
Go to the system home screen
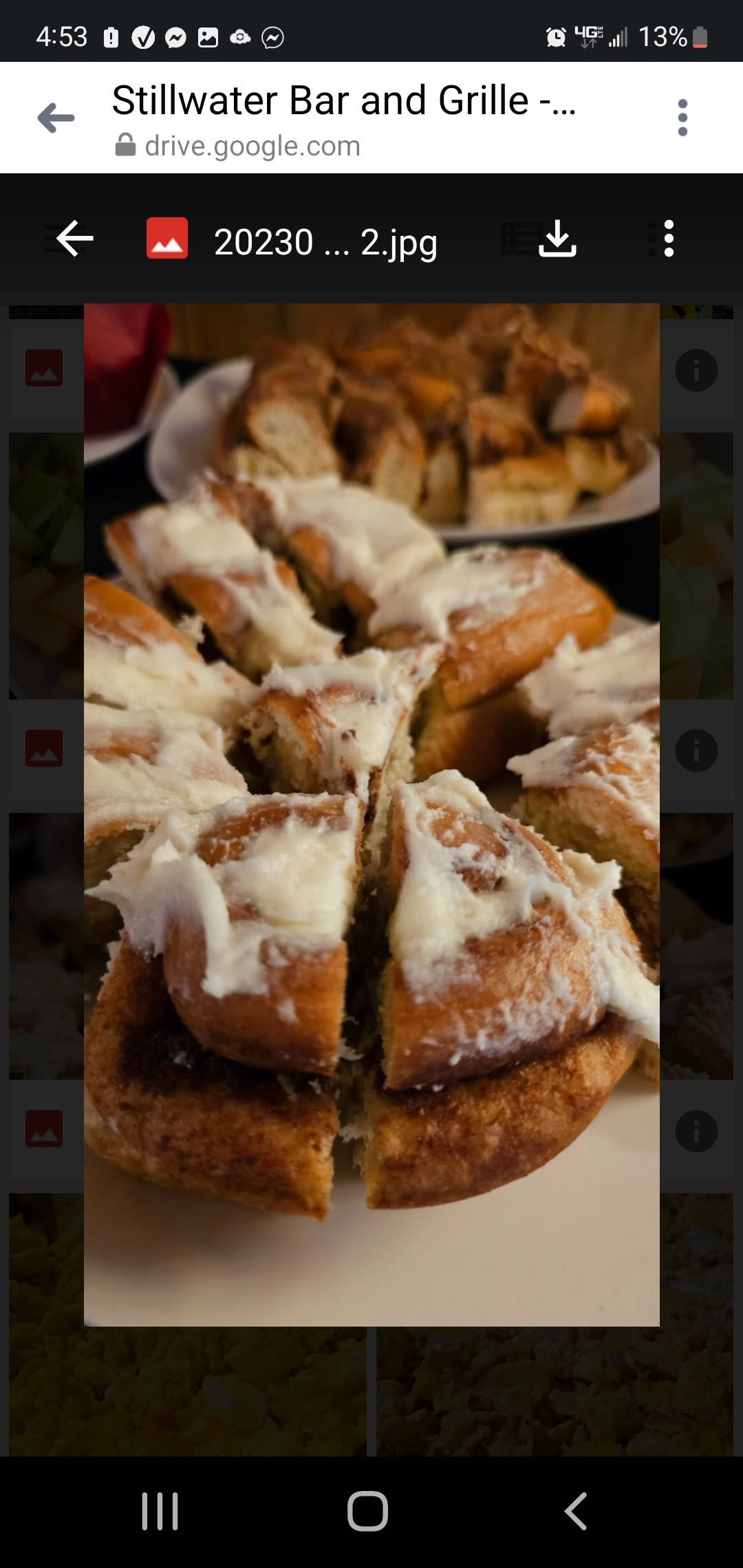coord(368,1511)
